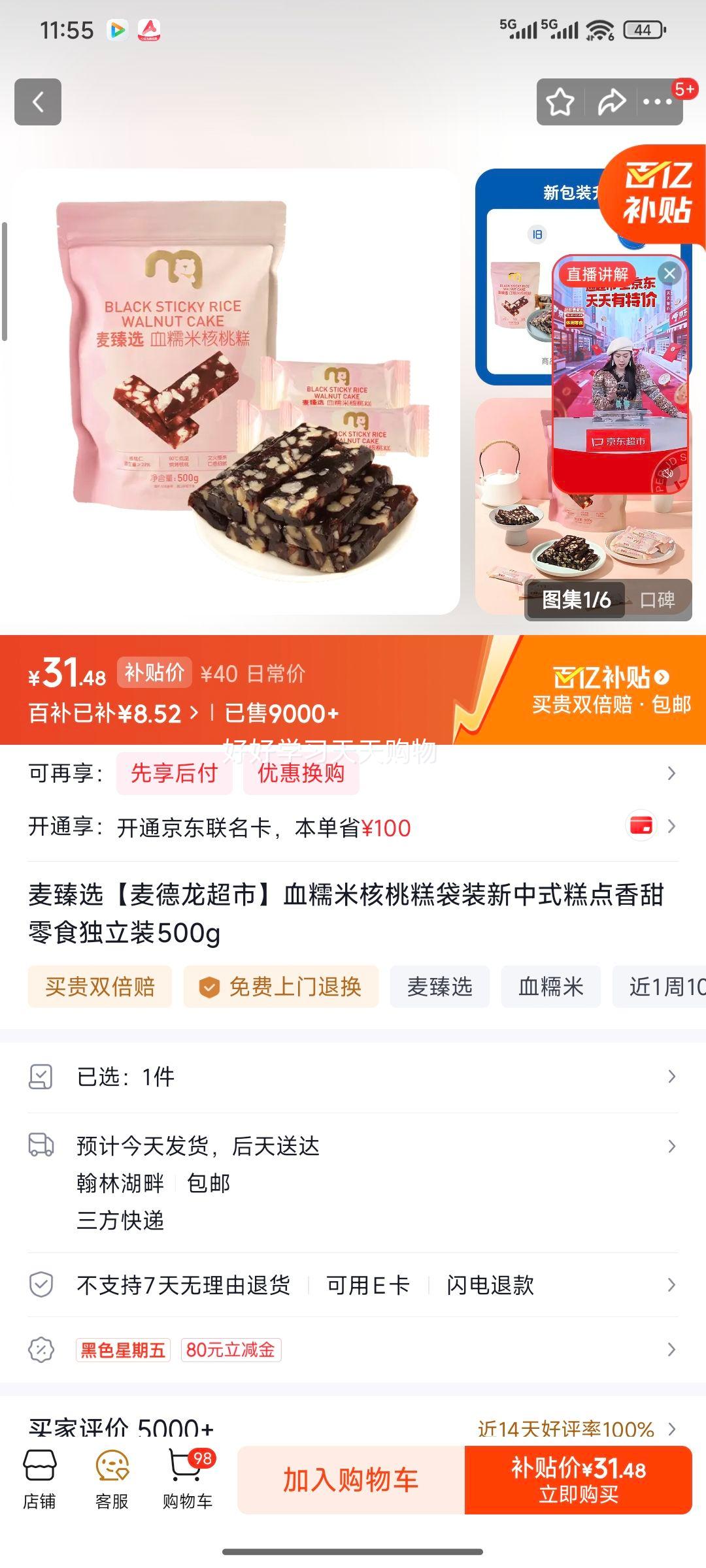Tap 麦臻选 brand tag
Viewport: 706px width, 1568px height.
click(439, 988)
